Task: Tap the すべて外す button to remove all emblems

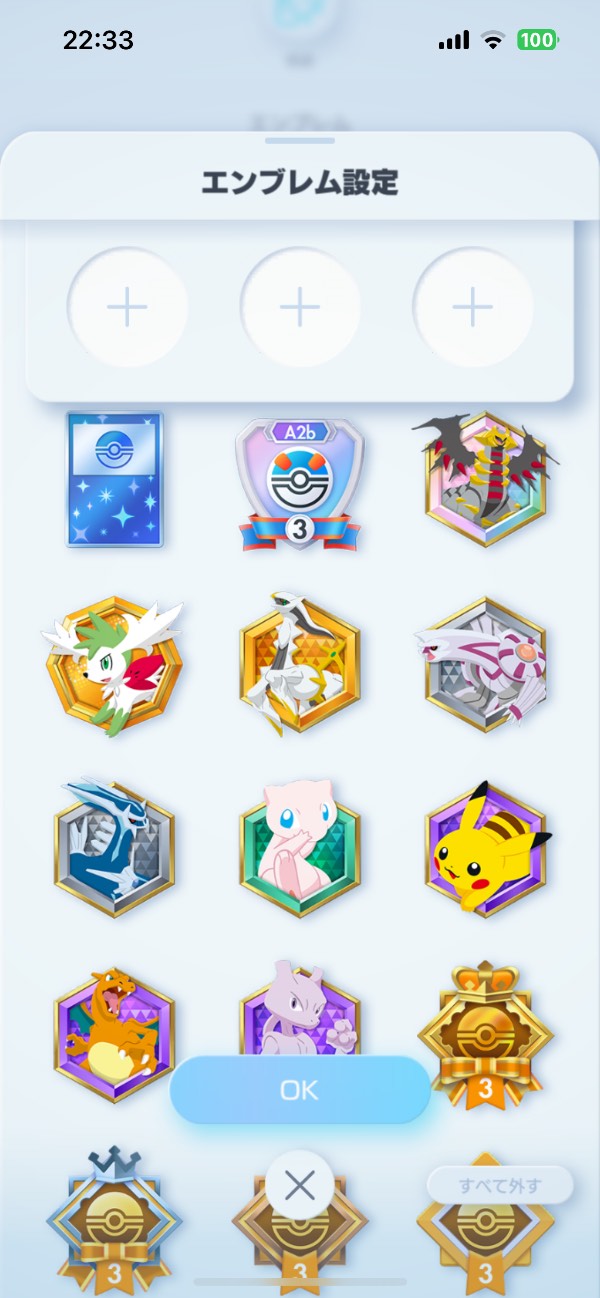Action: coord(500,1186)
